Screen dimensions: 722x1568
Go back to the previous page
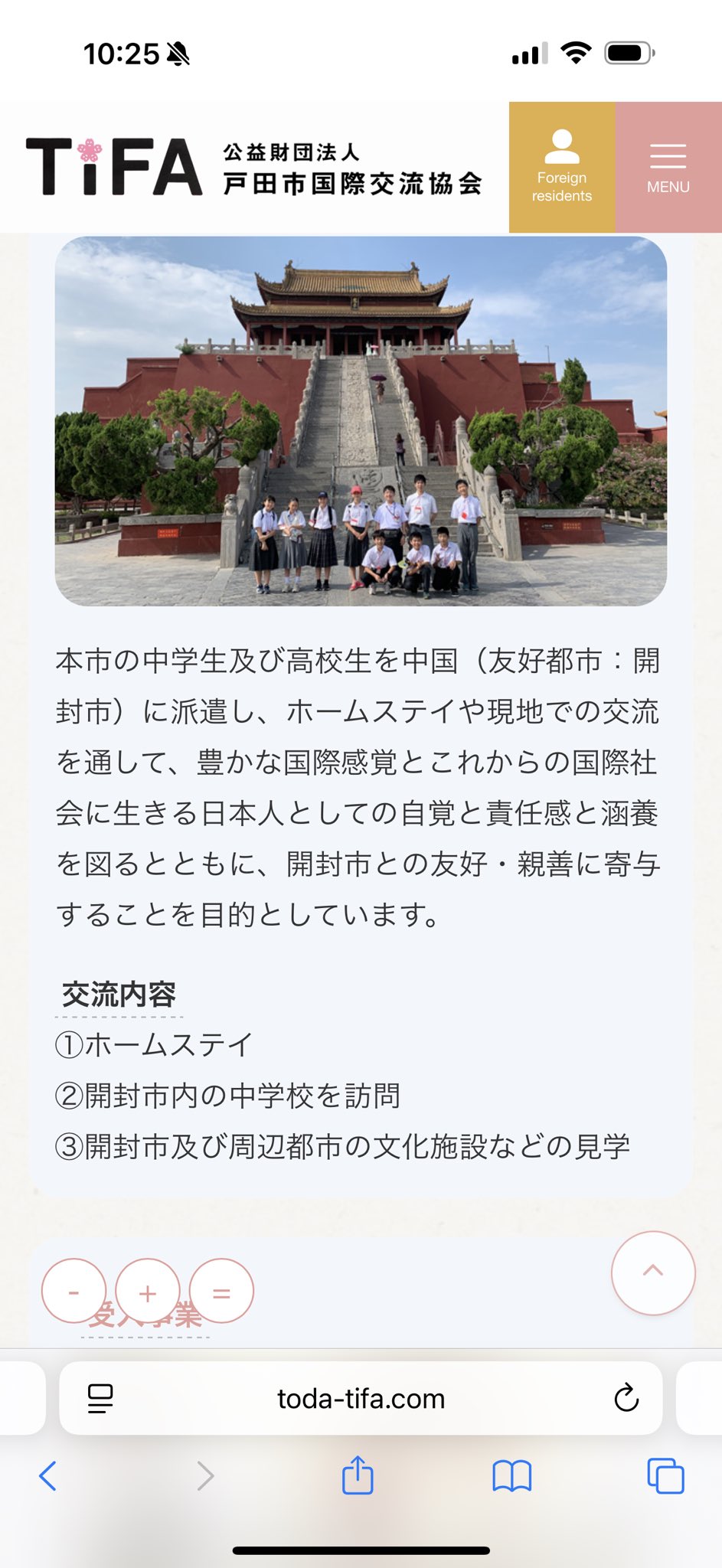pos(47,1475)
